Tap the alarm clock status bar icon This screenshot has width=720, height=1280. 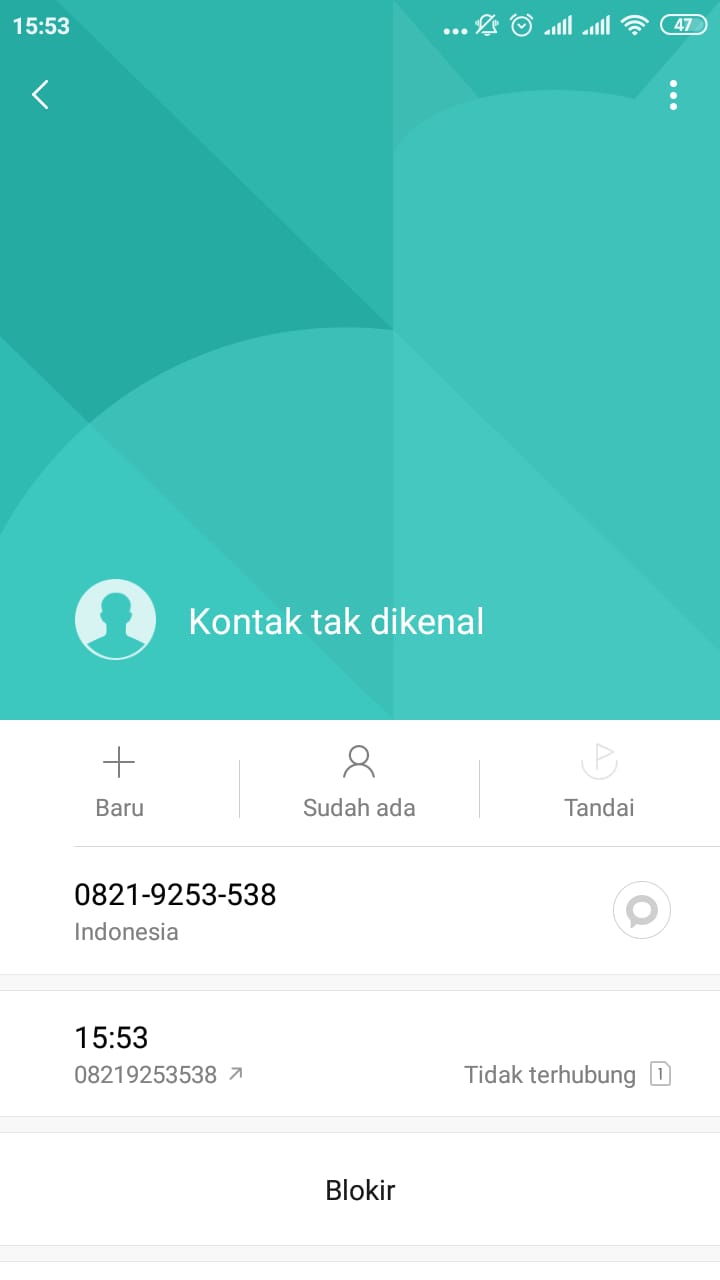(x=521, y=26)
